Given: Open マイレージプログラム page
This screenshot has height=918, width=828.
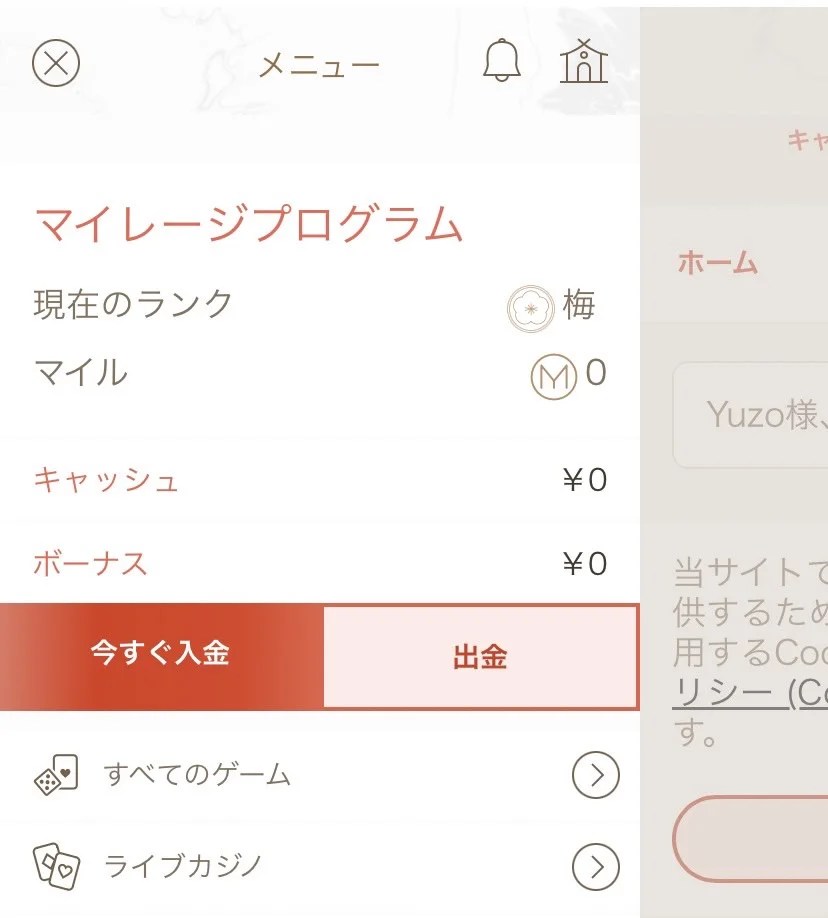Looking at the screenshot, I should tap(249, 226).
